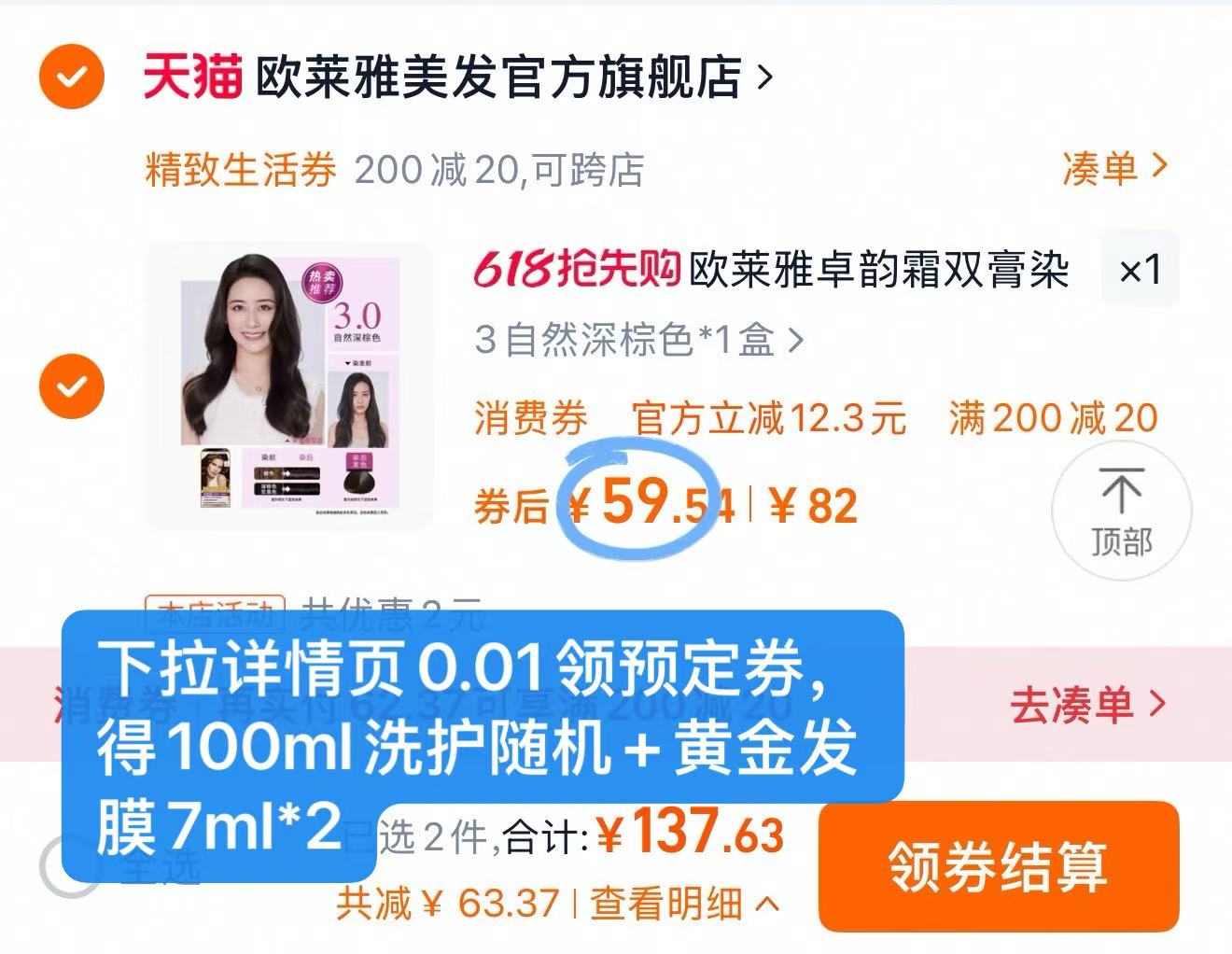The image size is (1232, 954).
Task: Adjust the ×1 quantity
Action: (x=1140, y=270)
